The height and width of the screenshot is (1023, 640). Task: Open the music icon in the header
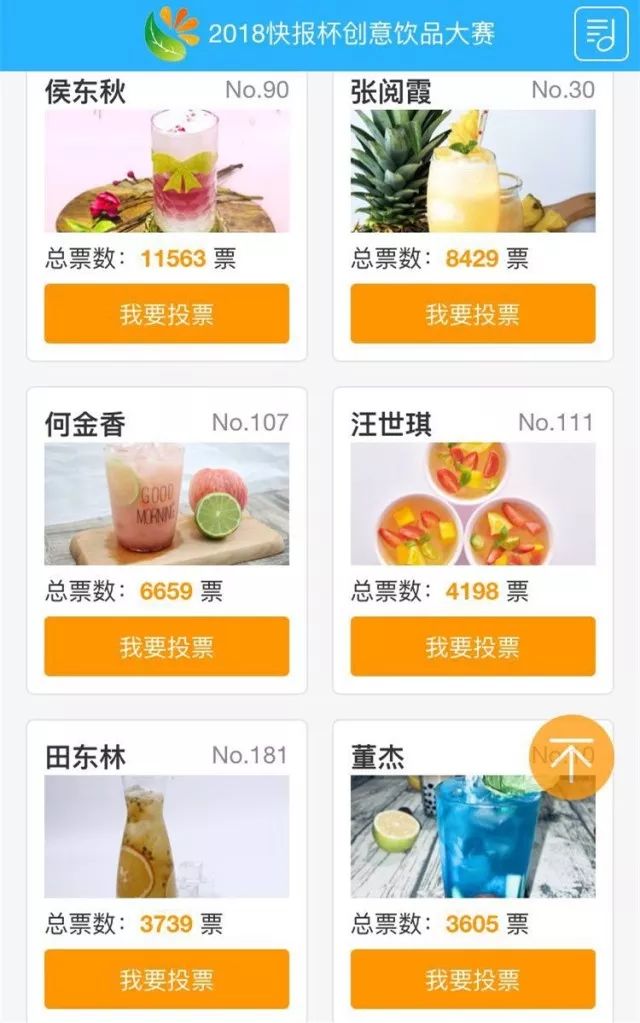click(x=600, y=35)
